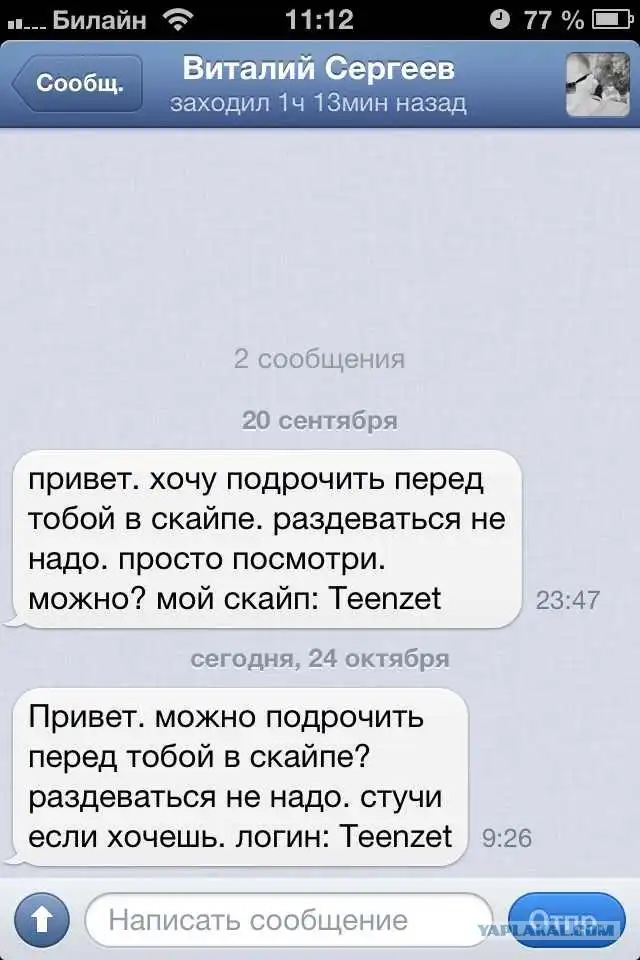This screenshot has width=640, height=960.
Task: Focus the Написать сообщение text field
Action: (x=290, y=920)
